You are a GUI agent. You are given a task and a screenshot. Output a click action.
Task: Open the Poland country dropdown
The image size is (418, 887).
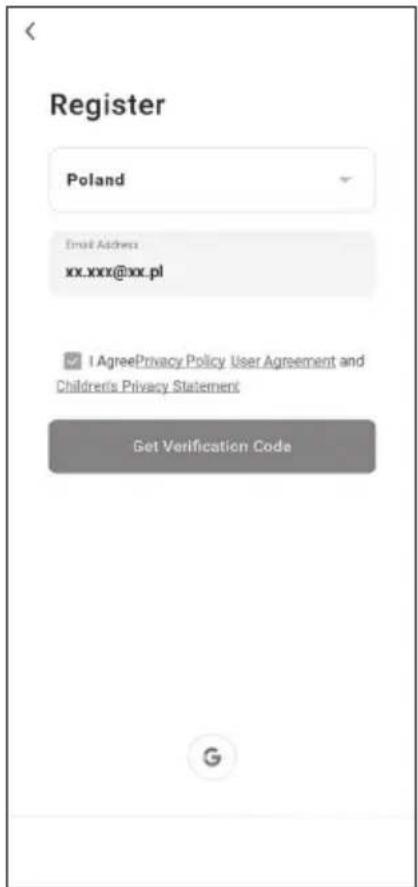212,180
